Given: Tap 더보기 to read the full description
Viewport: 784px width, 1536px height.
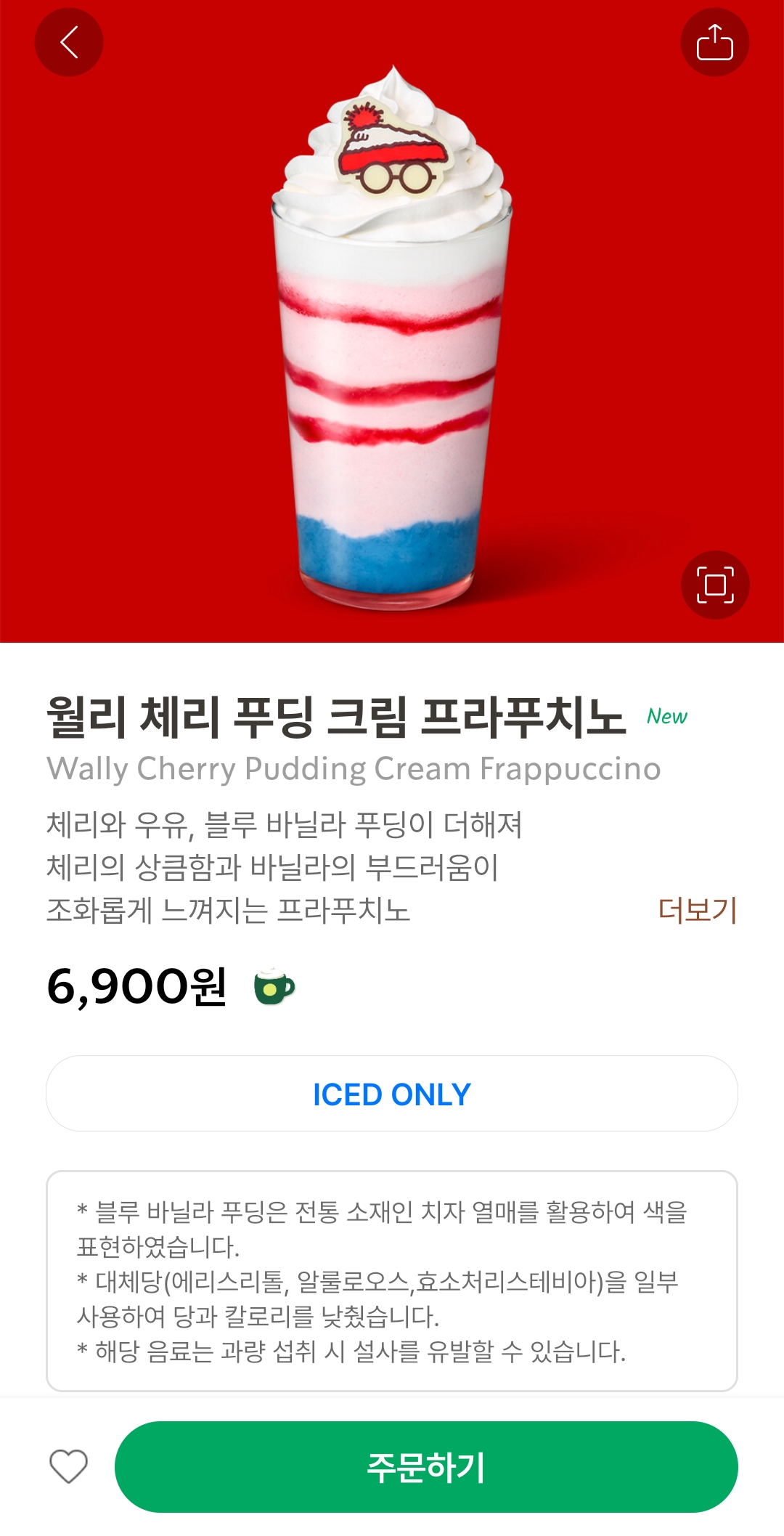Looking at the screenshot, I should click(697, 910).
